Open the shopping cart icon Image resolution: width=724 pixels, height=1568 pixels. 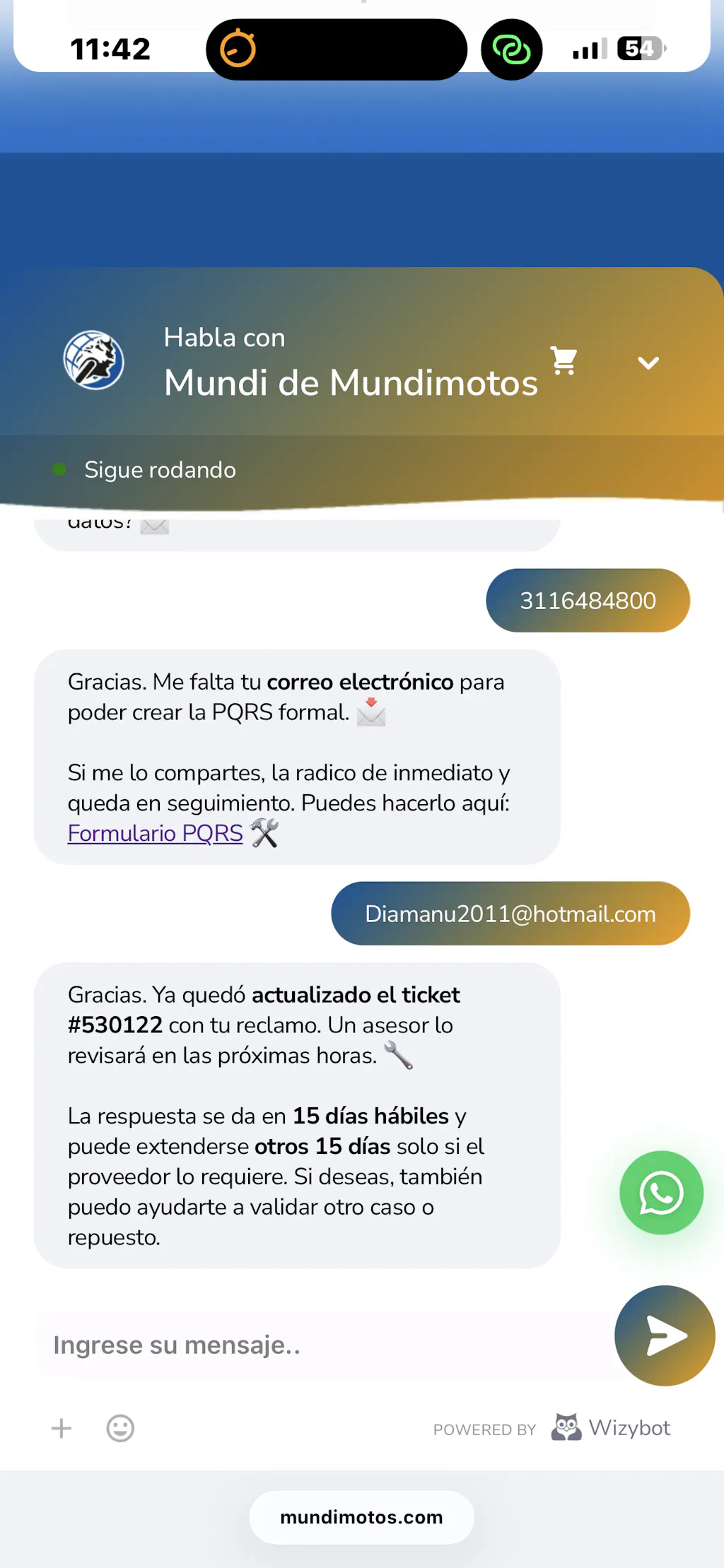[x=564, y=361]
